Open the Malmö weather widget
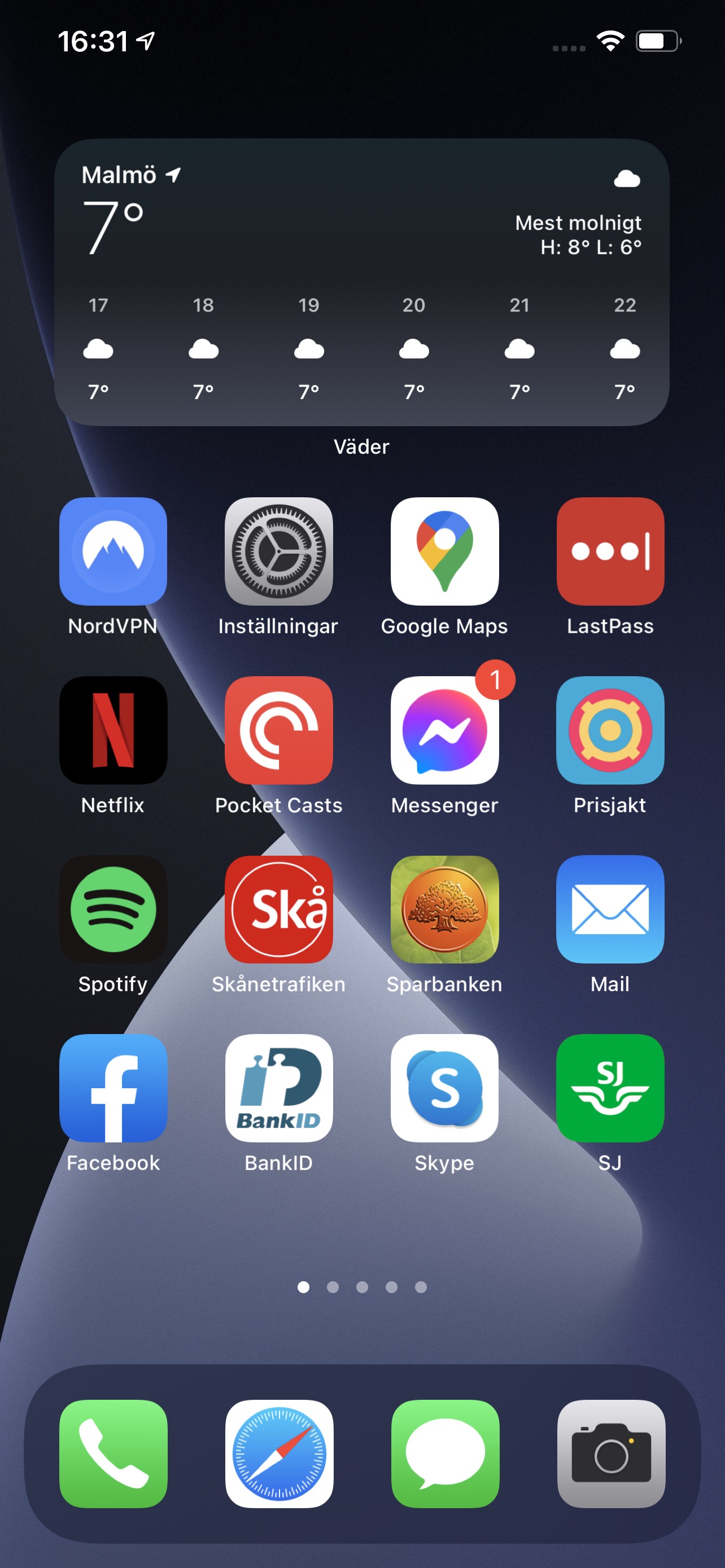Viewport: 725px width, 1568px height. click(x=361, y=282)
